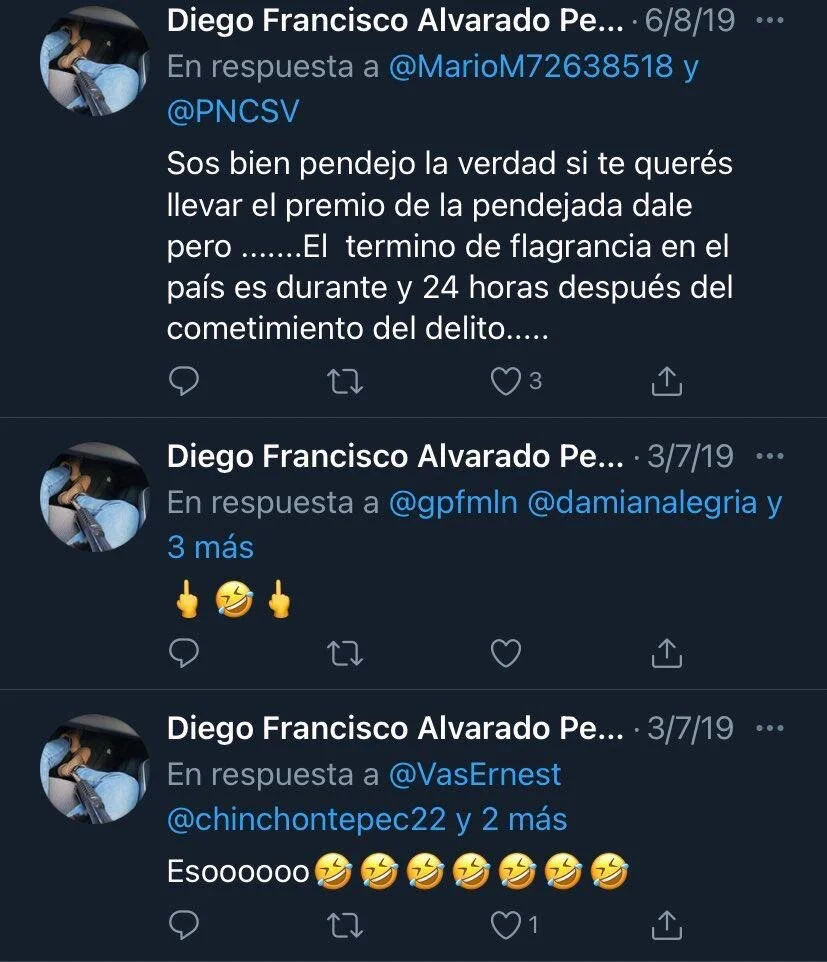Share the middle-finger emoji tweet

(667, 654)
